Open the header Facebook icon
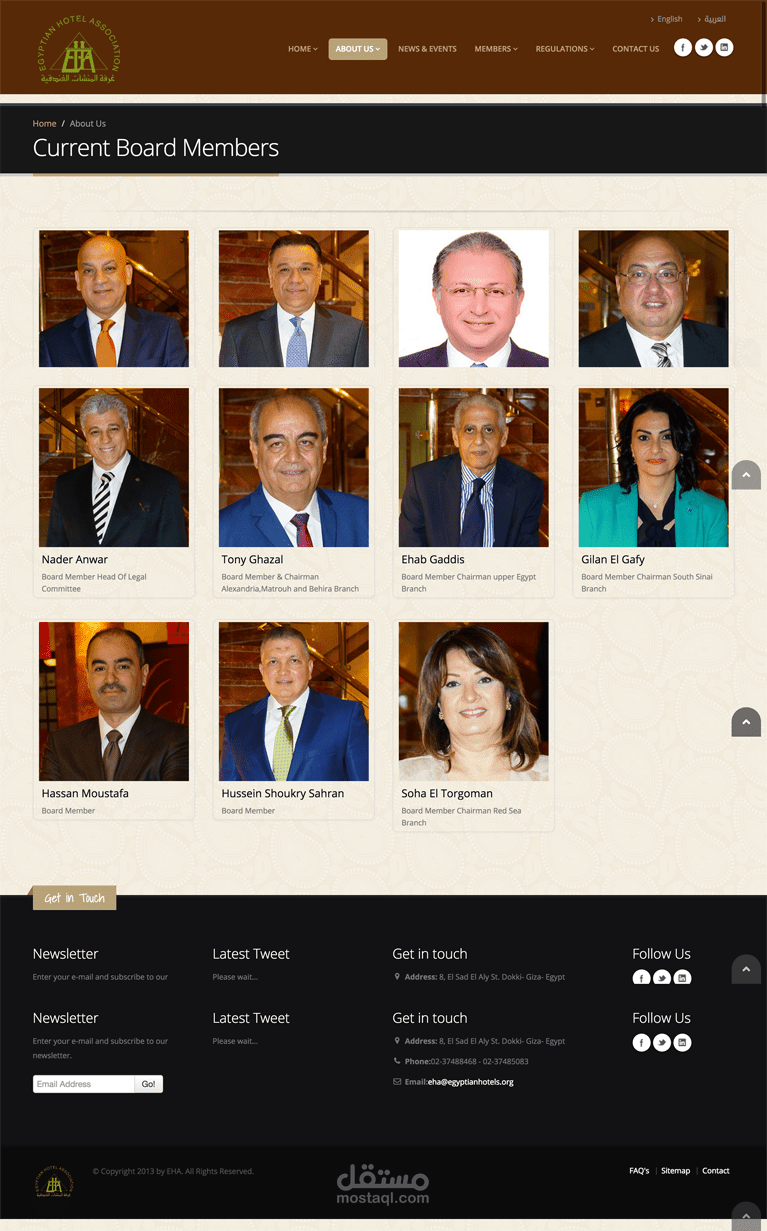The width and height of the screenshot is (767, 1231). coord(683,47)
